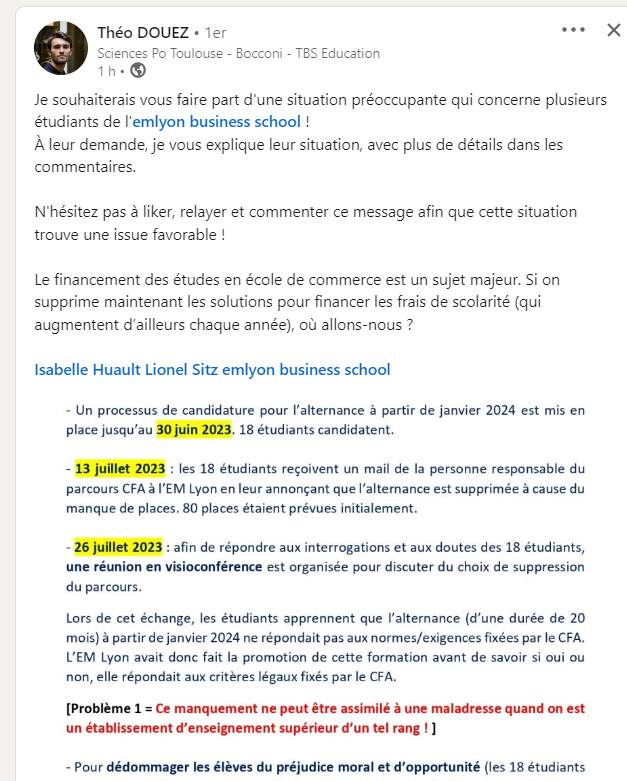
Task: Dismiss the post with the X
Action: pos(614,30)
